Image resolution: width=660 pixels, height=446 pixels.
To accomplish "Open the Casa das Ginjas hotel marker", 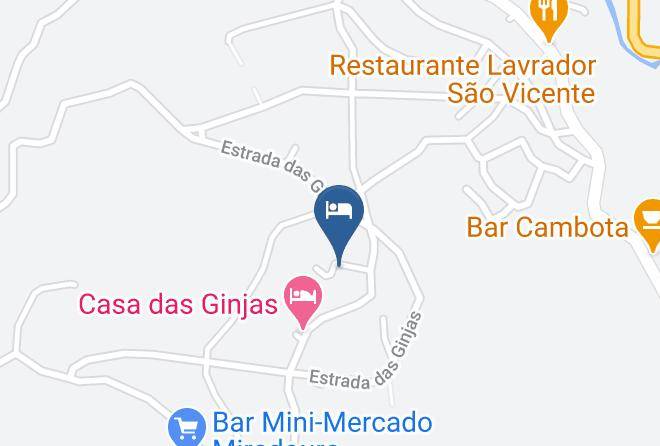I will (303, 296).
